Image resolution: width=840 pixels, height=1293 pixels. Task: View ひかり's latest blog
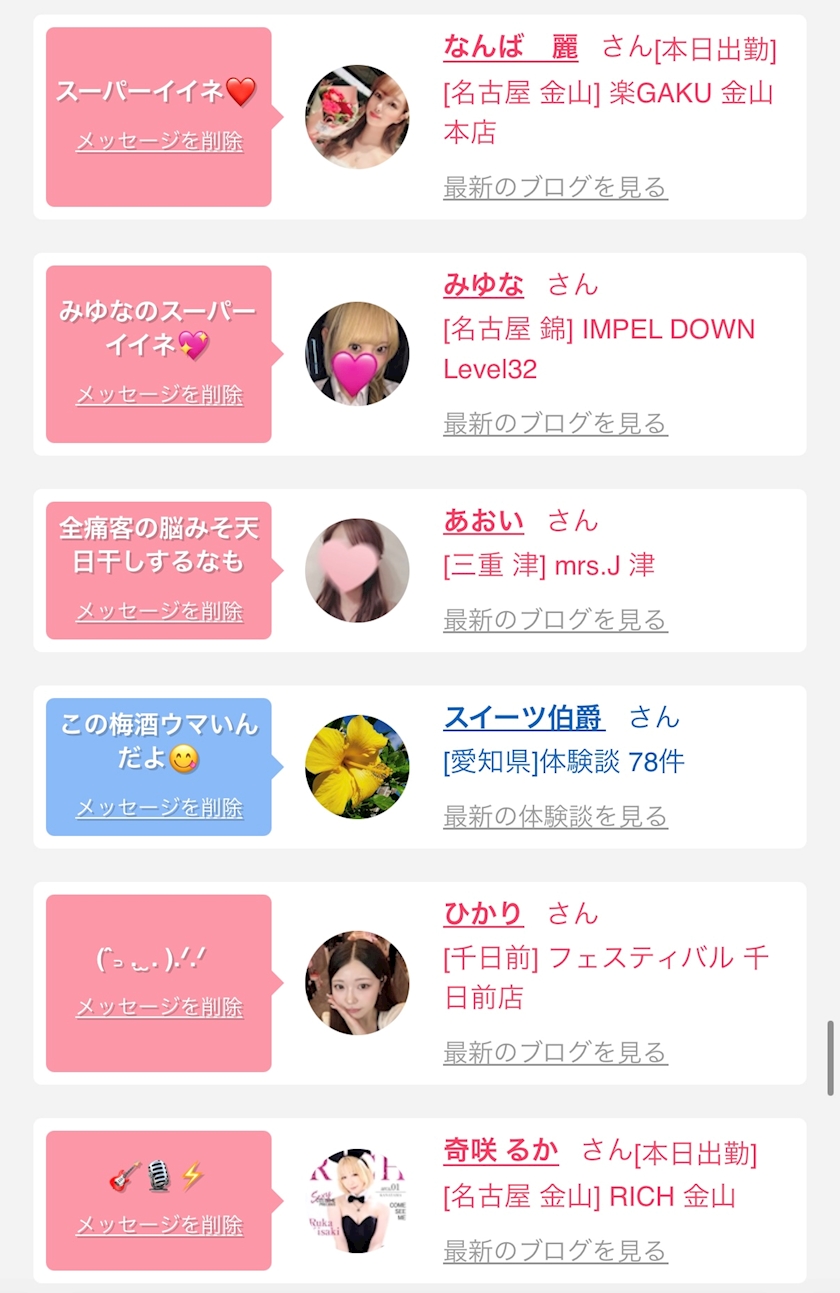555,1052
